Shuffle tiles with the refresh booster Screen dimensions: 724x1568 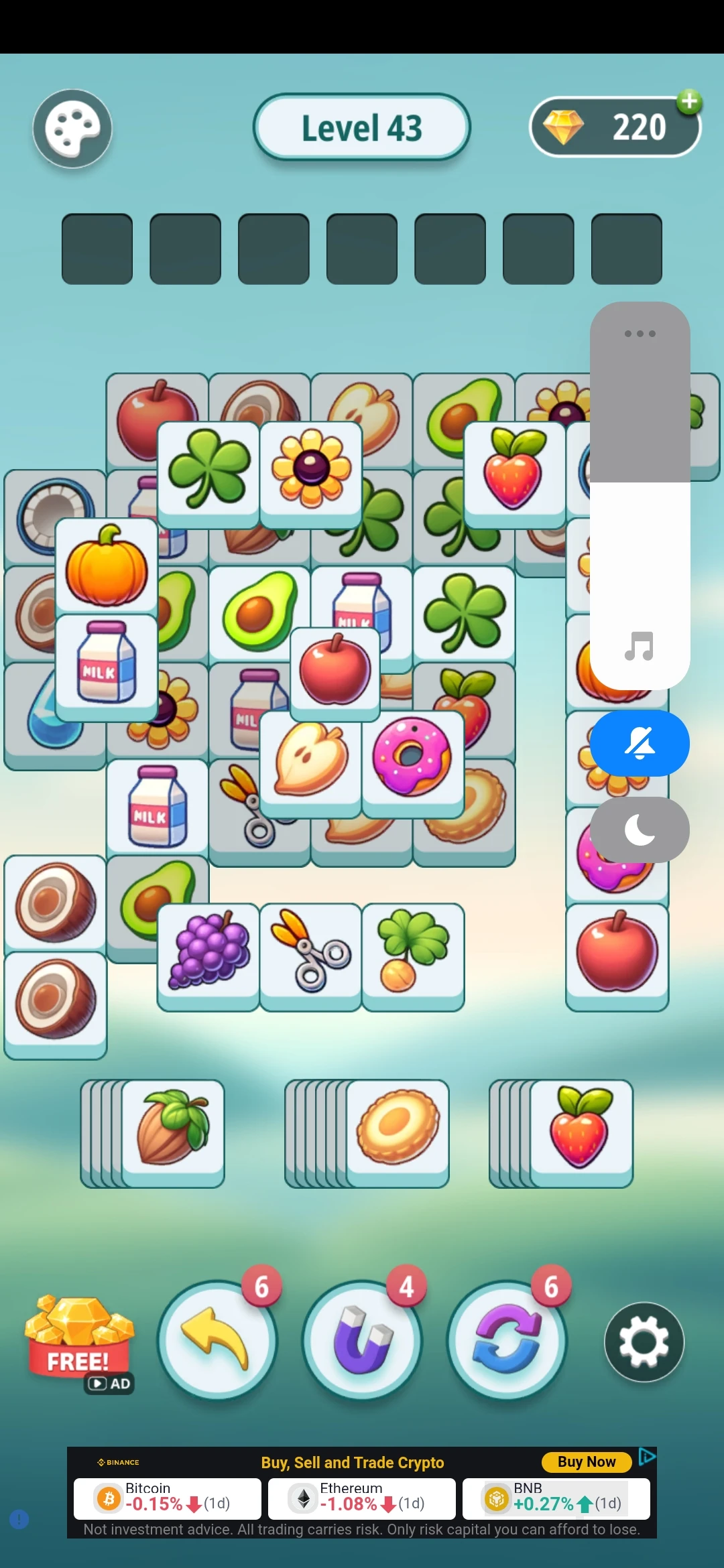click(x=507, y=1340)
